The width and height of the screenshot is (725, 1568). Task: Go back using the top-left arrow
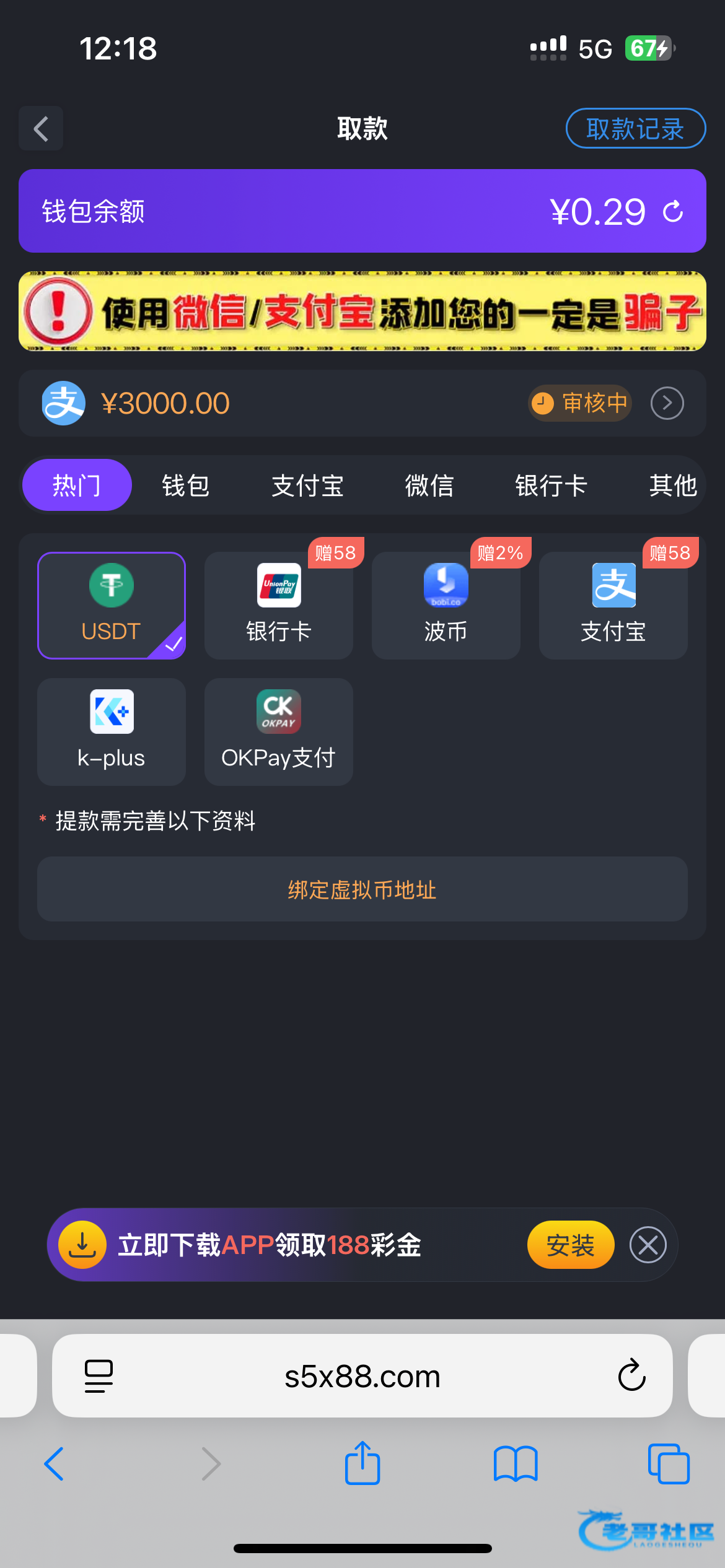(x=41, y=129)
